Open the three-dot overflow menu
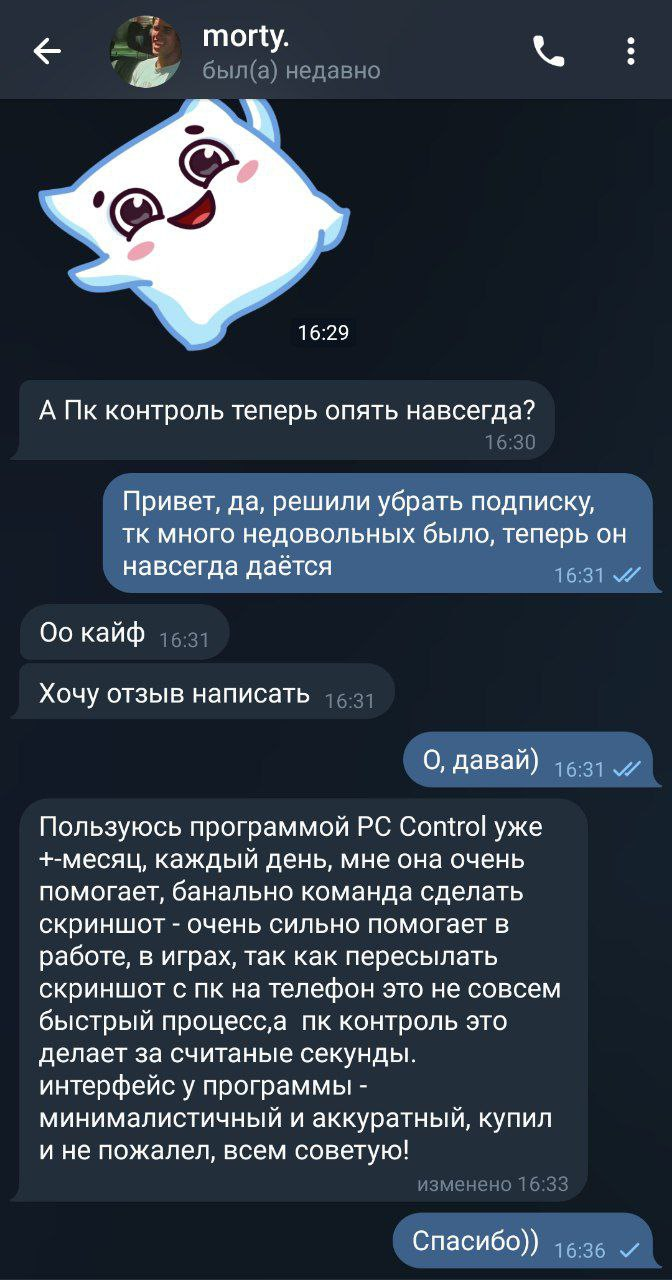 (630, 51)
